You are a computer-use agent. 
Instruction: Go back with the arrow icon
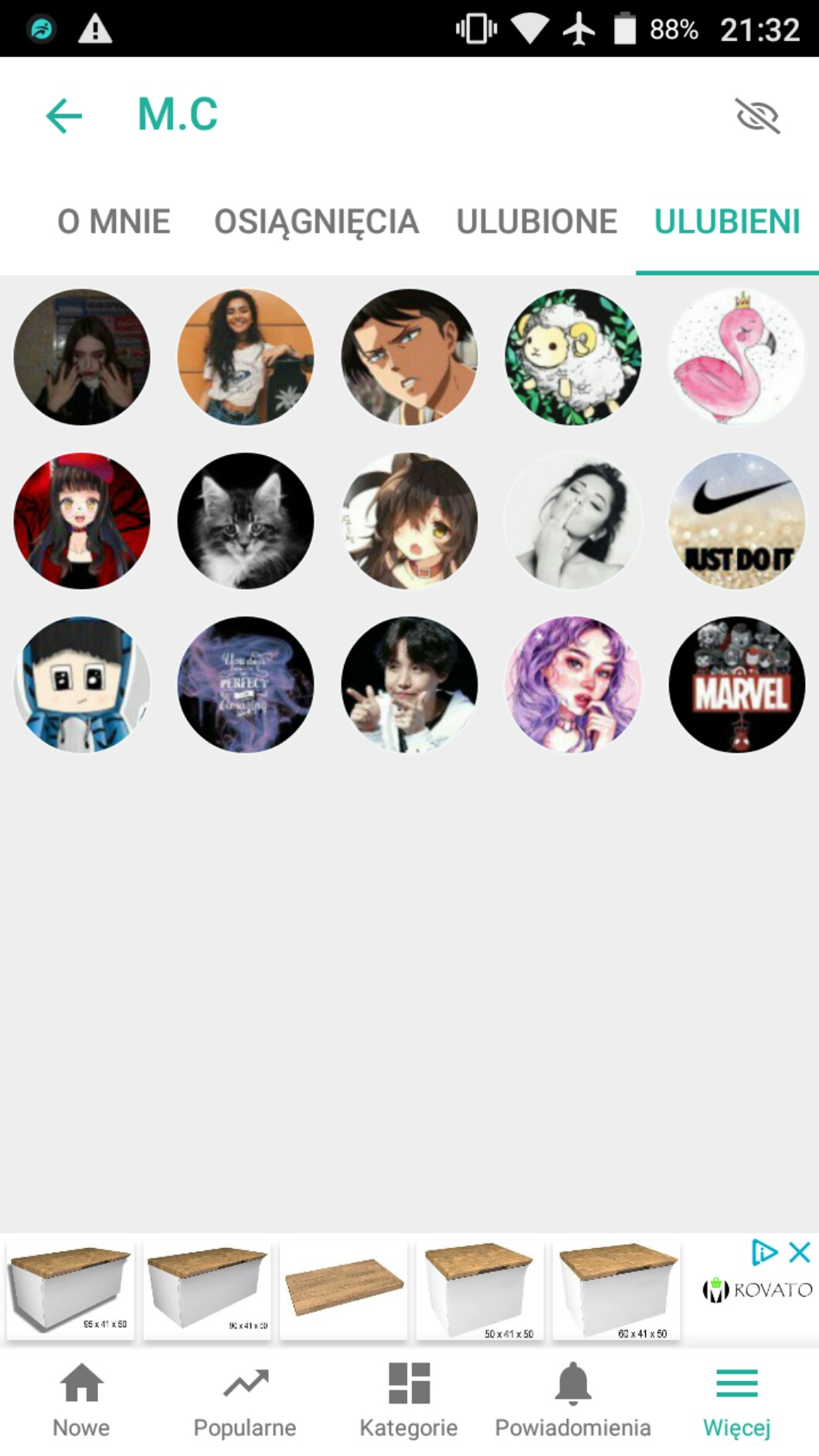[x=64, y=116]
